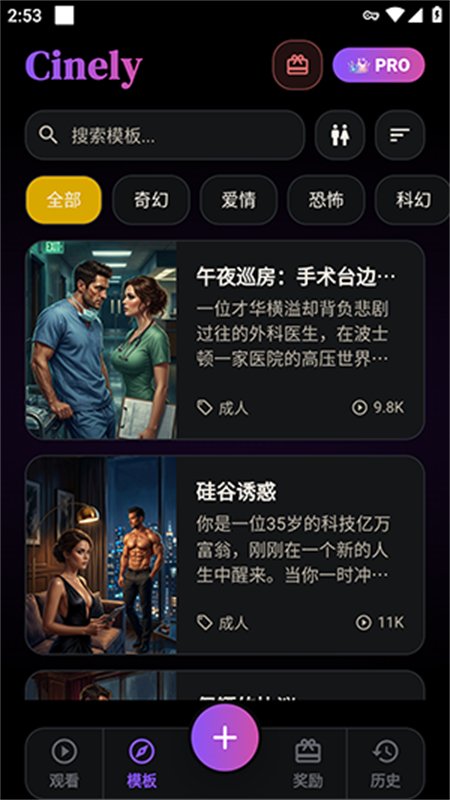Tap the PRO upgrade button
Image resolution: width=450 pixels, height=800 pixels.
(379, 65)
